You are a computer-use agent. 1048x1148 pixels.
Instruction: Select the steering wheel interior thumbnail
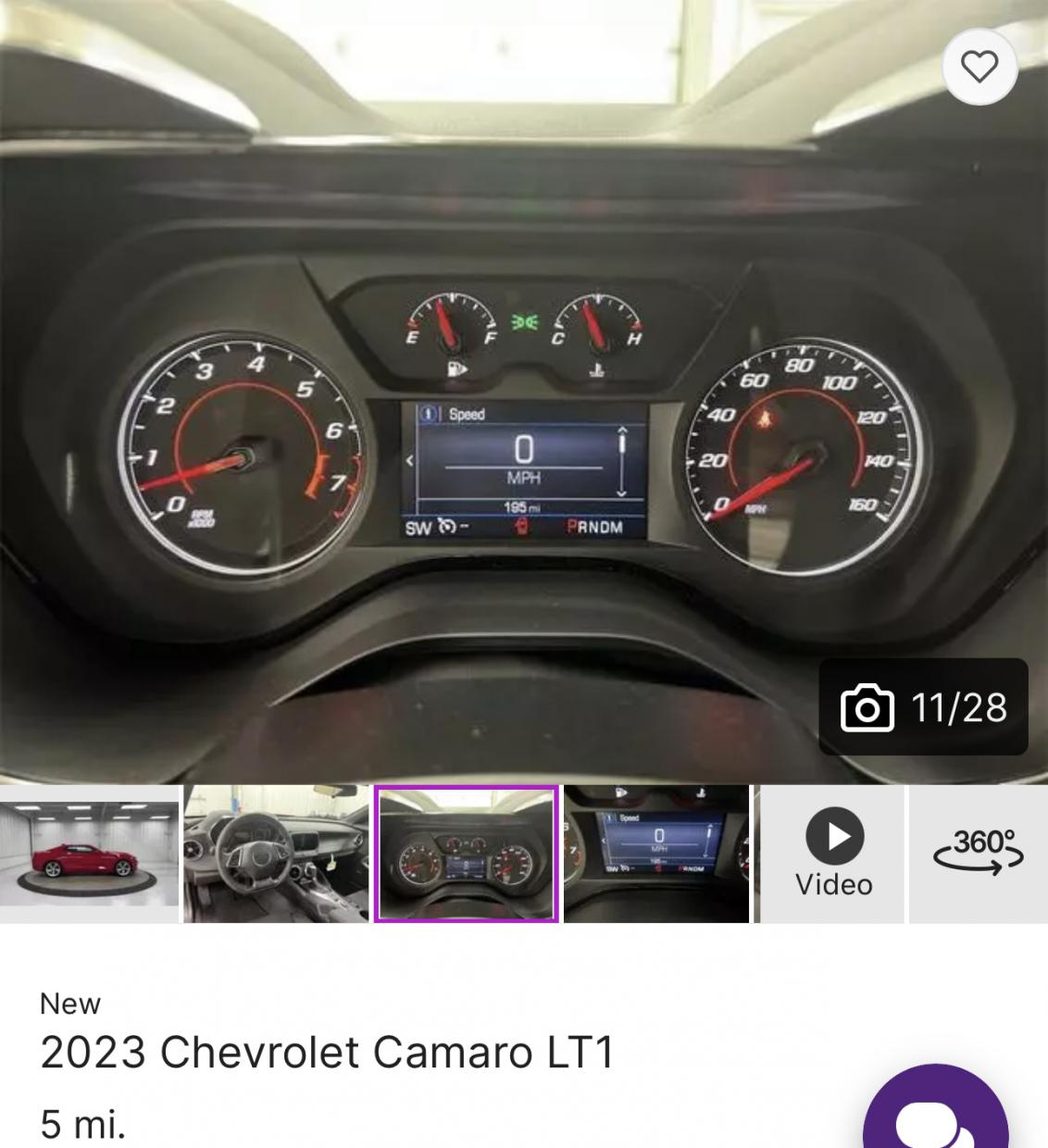pyautogui.click(x=276, y=854)
